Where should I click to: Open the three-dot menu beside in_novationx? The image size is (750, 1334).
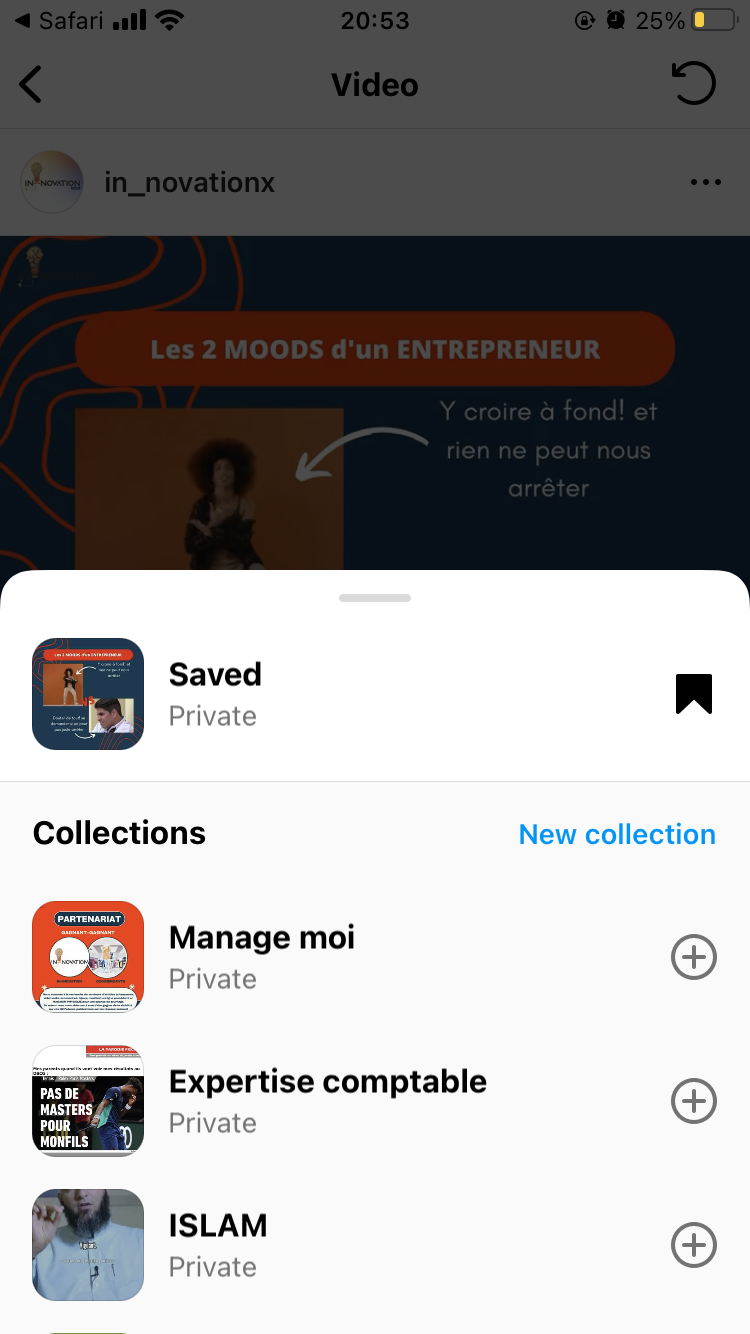pos(705,182)
